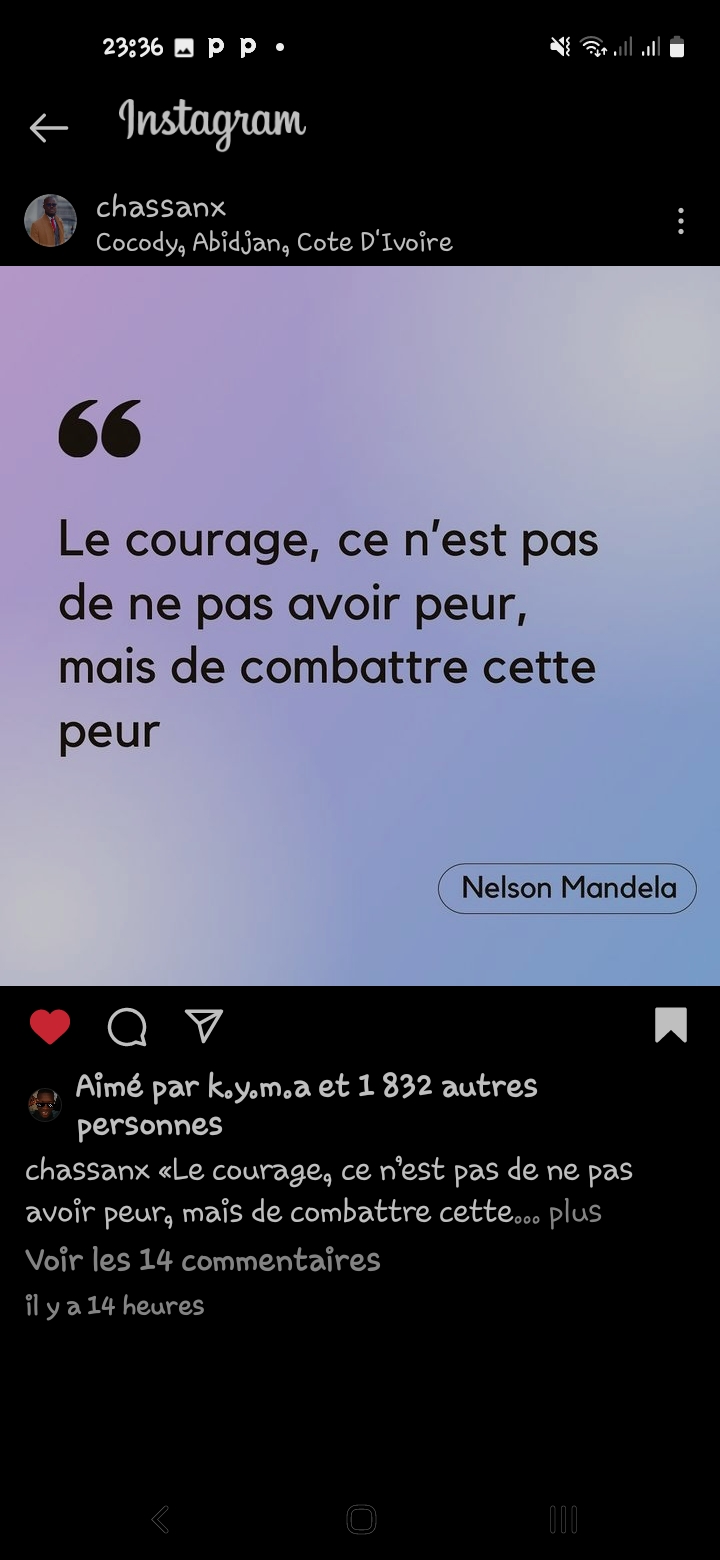Voir les 14 commentaires
720x1560 pixels.
click(x=203, y=1259)
